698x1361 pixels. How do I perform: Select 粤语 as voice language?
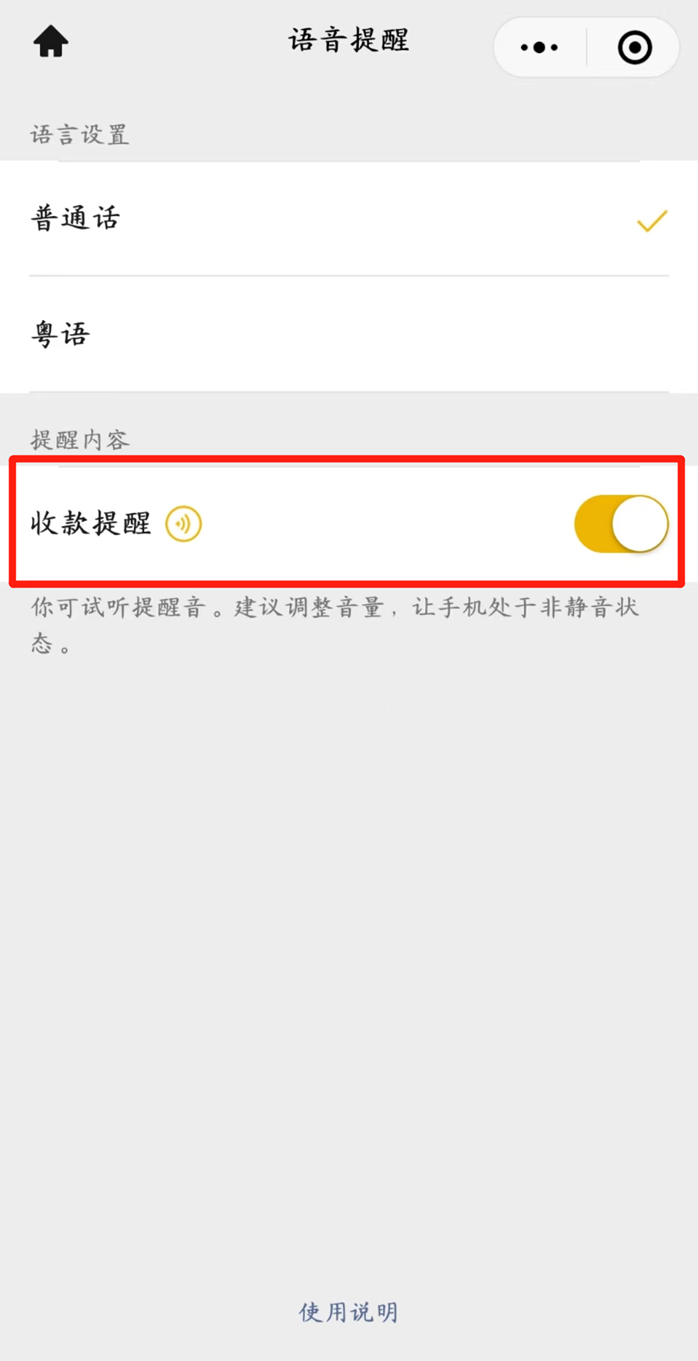tap(348, 334)
